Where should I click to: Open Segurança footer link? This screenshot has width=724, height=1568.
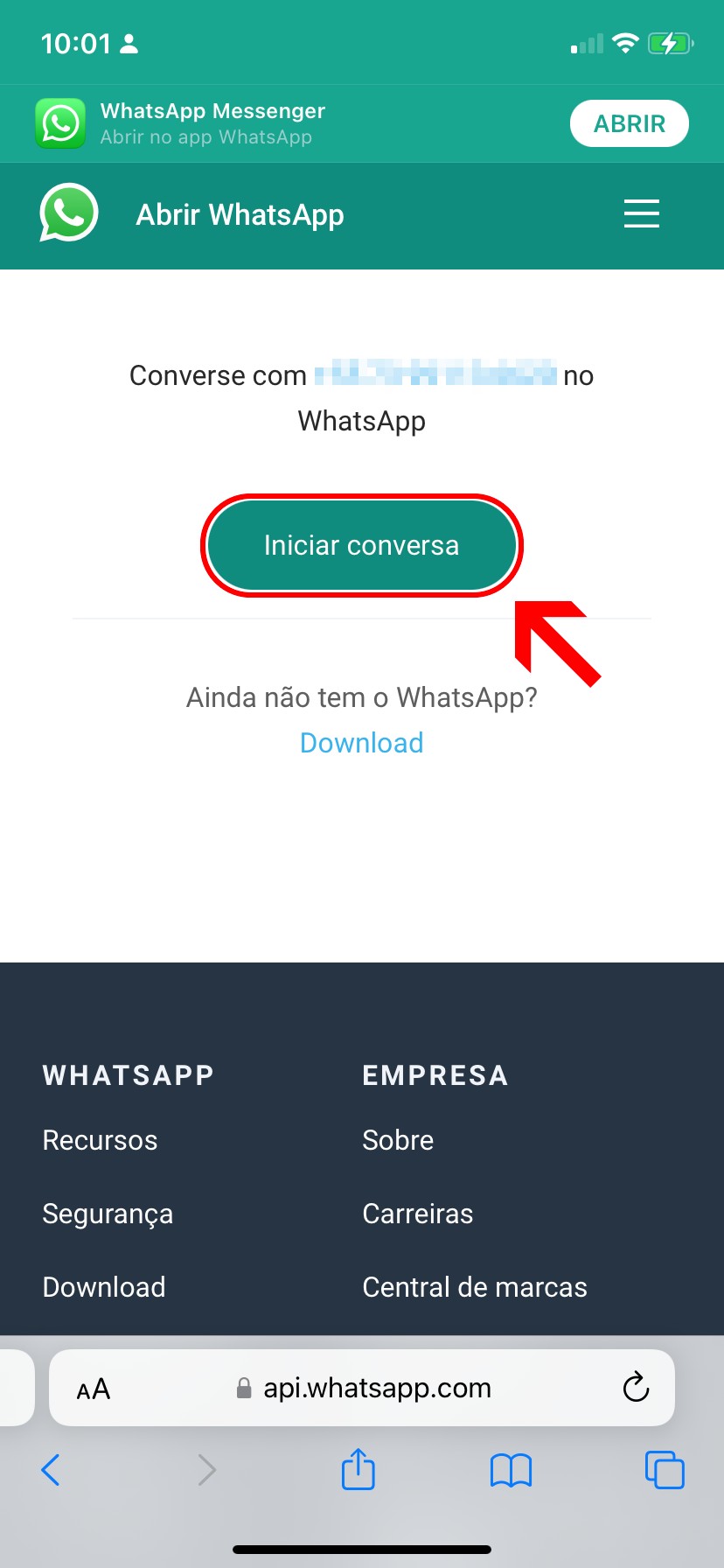tap(108, 1214)
